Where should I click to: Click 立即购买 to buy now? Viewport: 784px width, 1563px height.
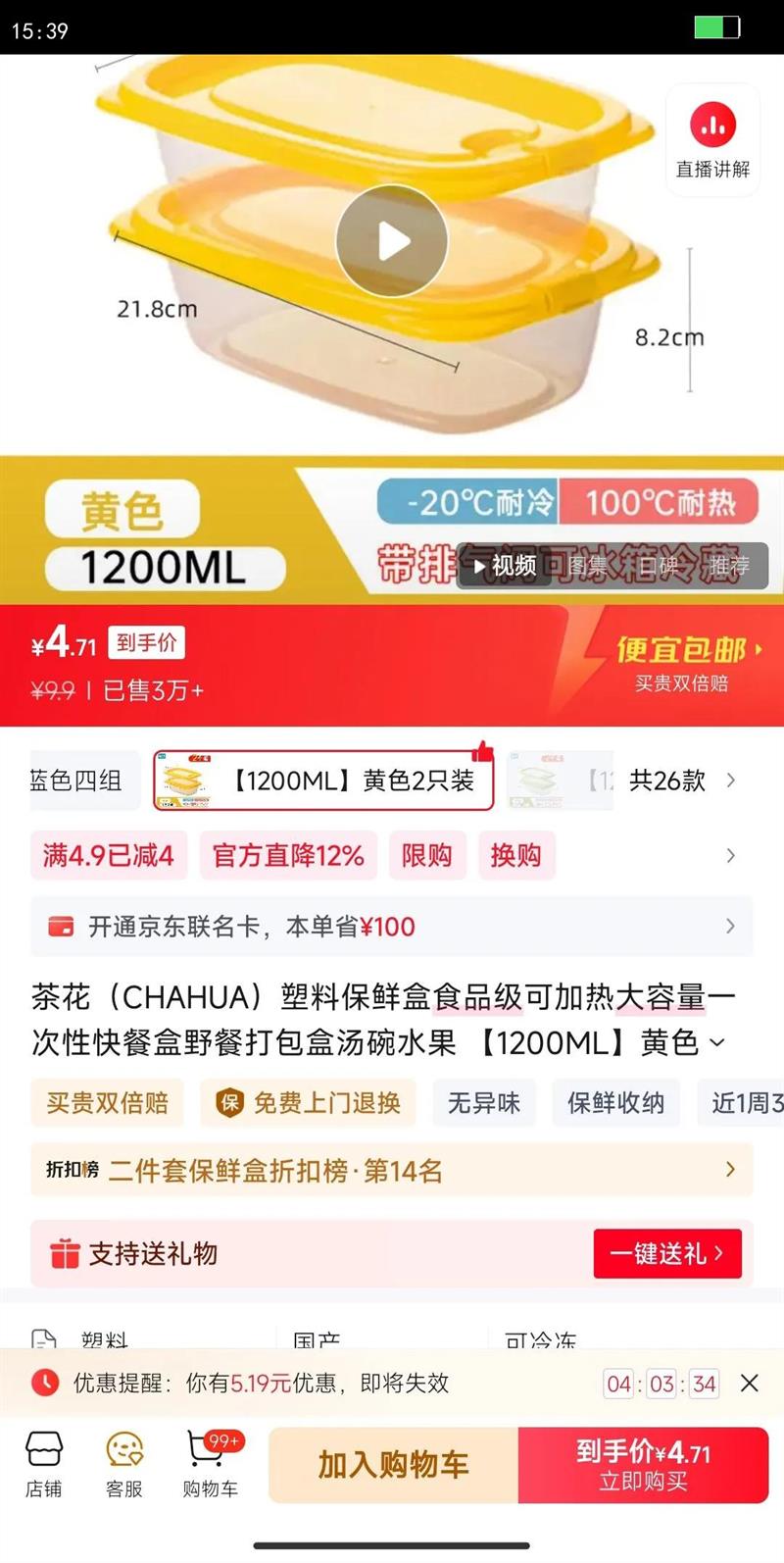click(x=644, y=1466)
